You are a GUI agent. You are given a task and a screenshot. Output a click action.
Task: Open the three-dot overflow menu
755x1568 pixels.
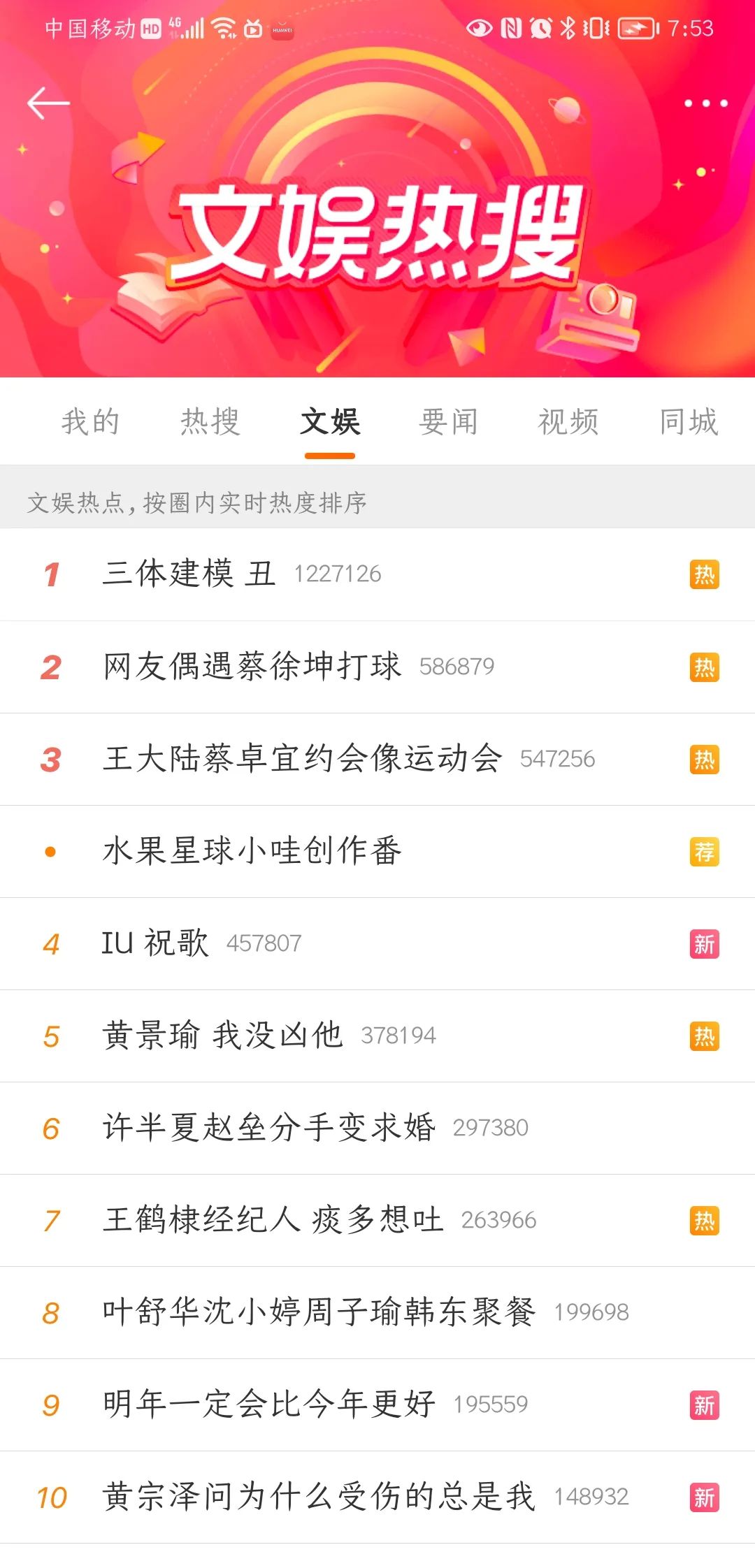(x=705, y=103)
